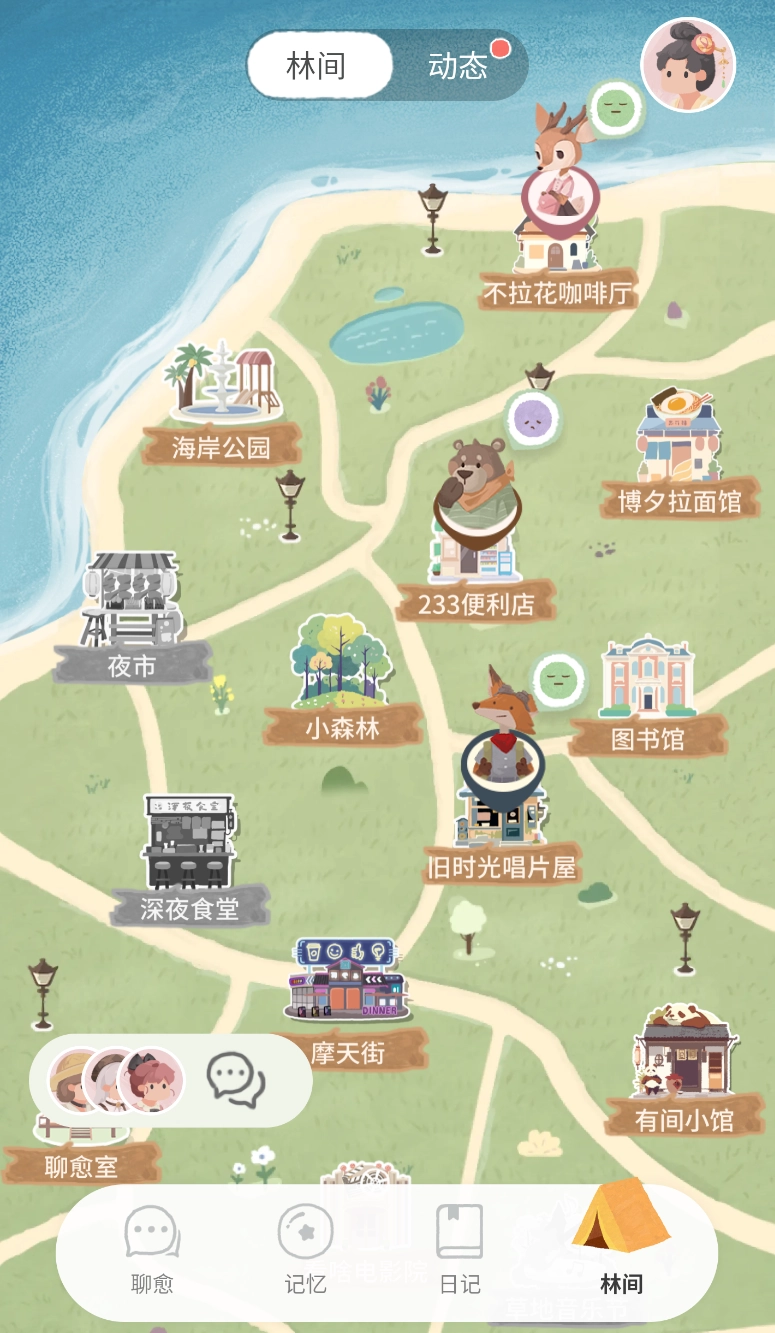The image size is (775, 1333).
Task: Switch to the 动态 tab
Action: pos(458,66)
